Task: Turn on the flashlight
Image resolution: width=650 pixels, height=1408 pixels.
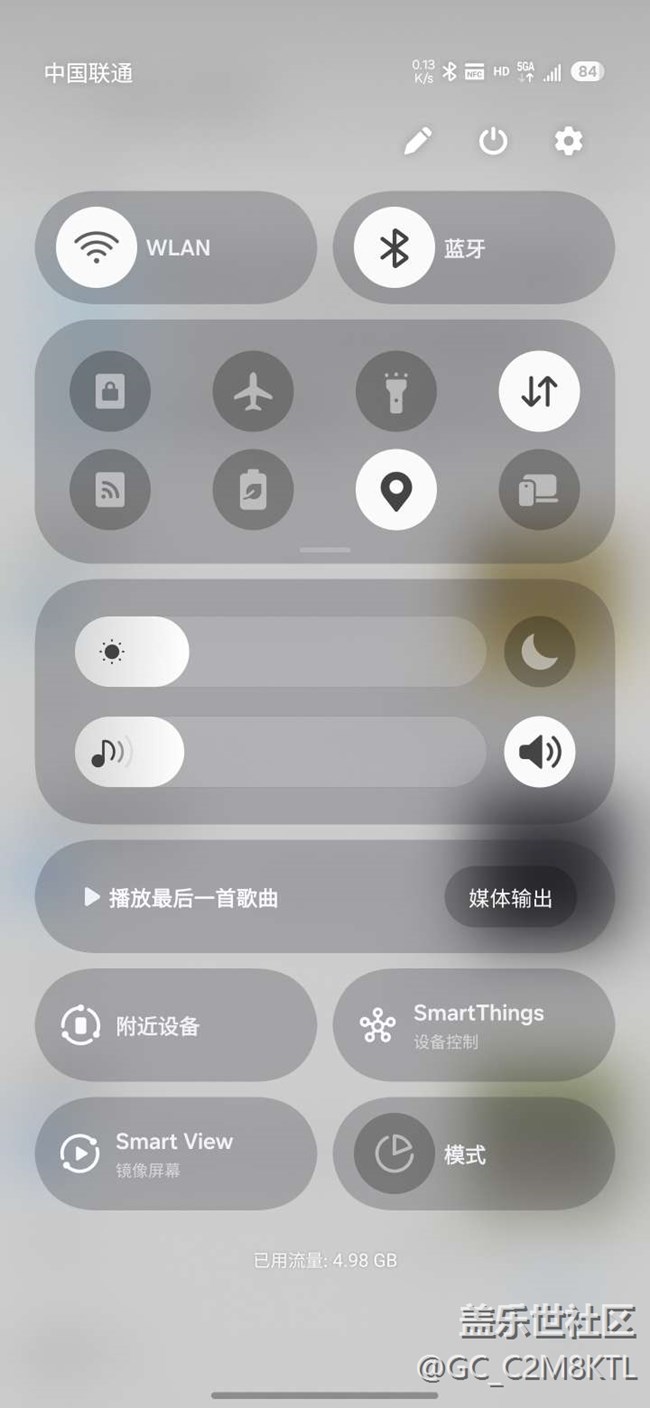Action: click(x=396, y=391)
